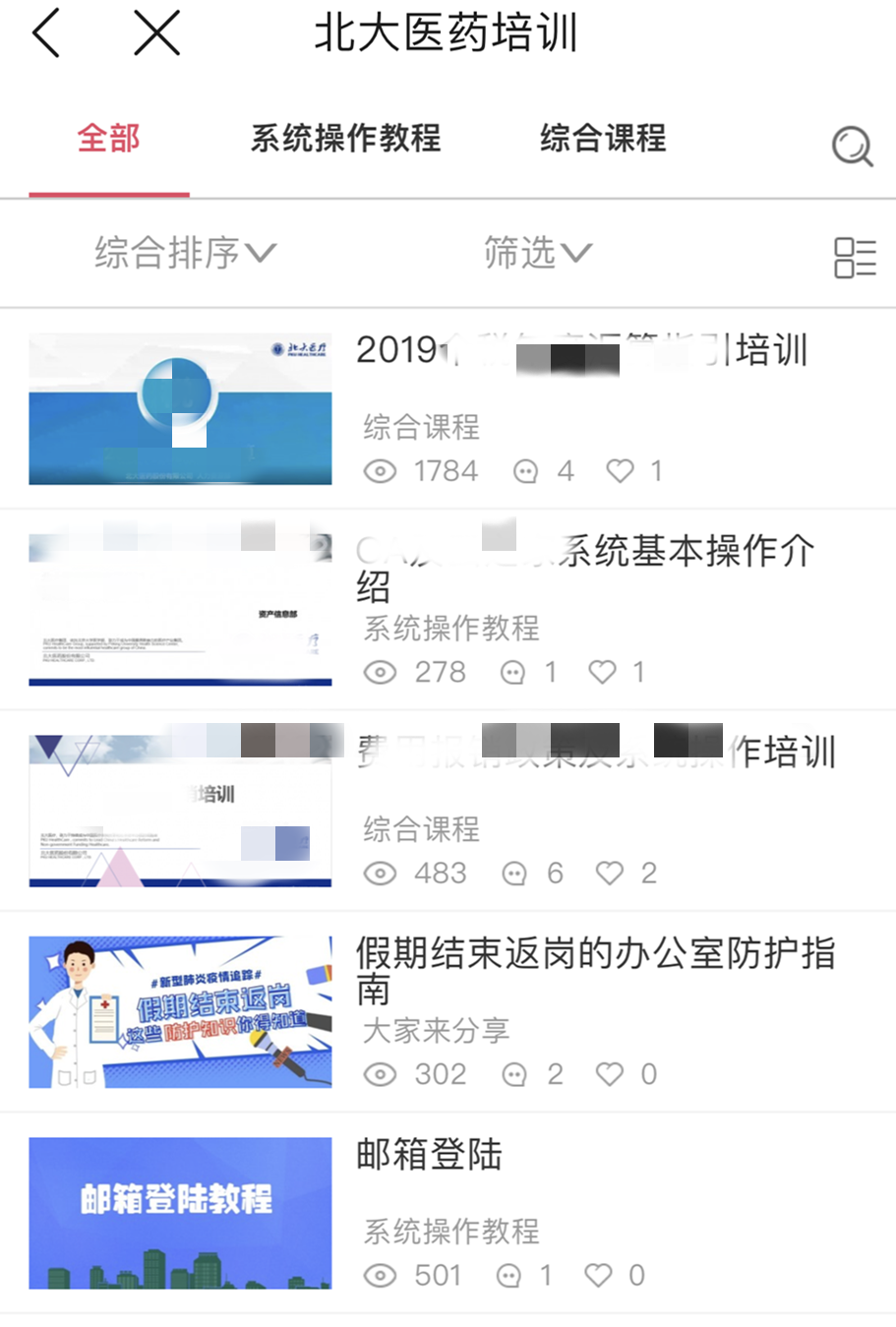Close the page with the X icon
The width and height of the screenshot is (896, 1327).
pos(156,33)
